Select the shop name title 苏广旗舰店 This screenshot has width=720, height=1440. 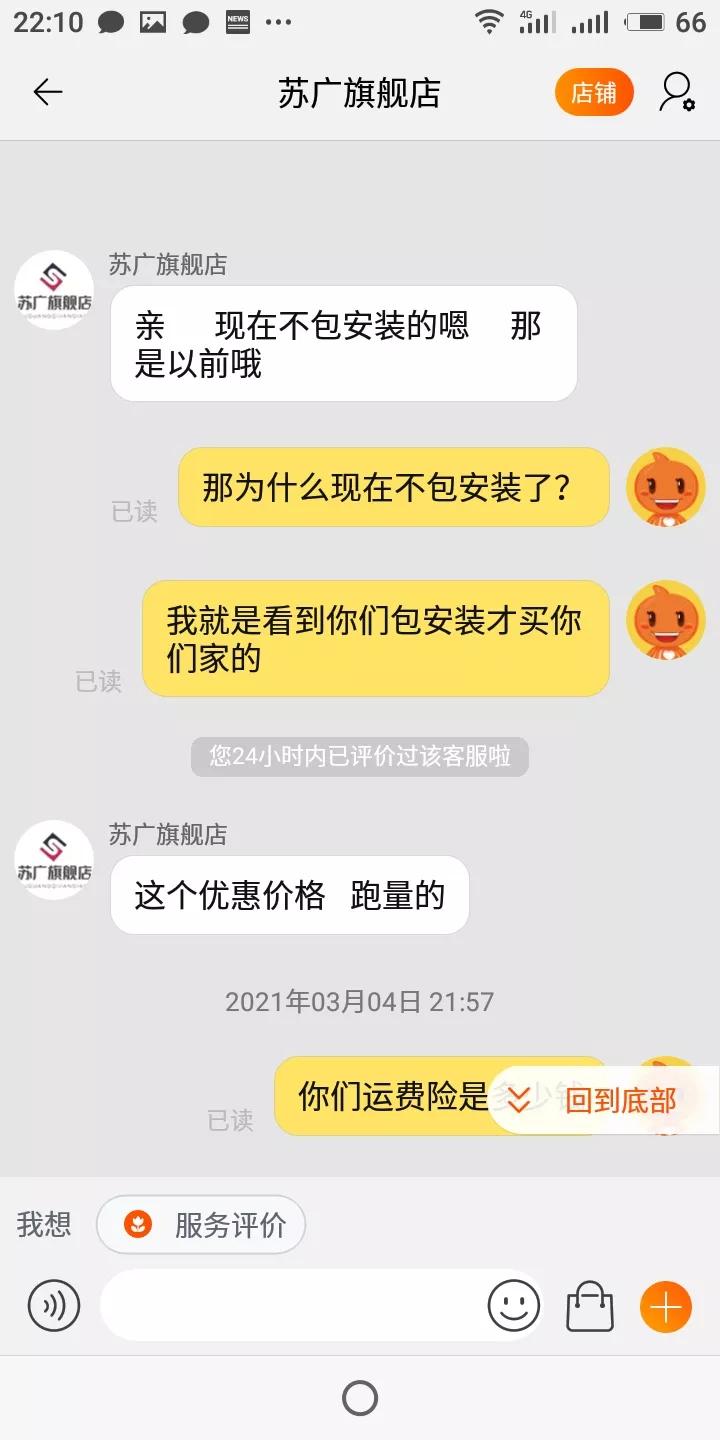[x=360, y=92]
